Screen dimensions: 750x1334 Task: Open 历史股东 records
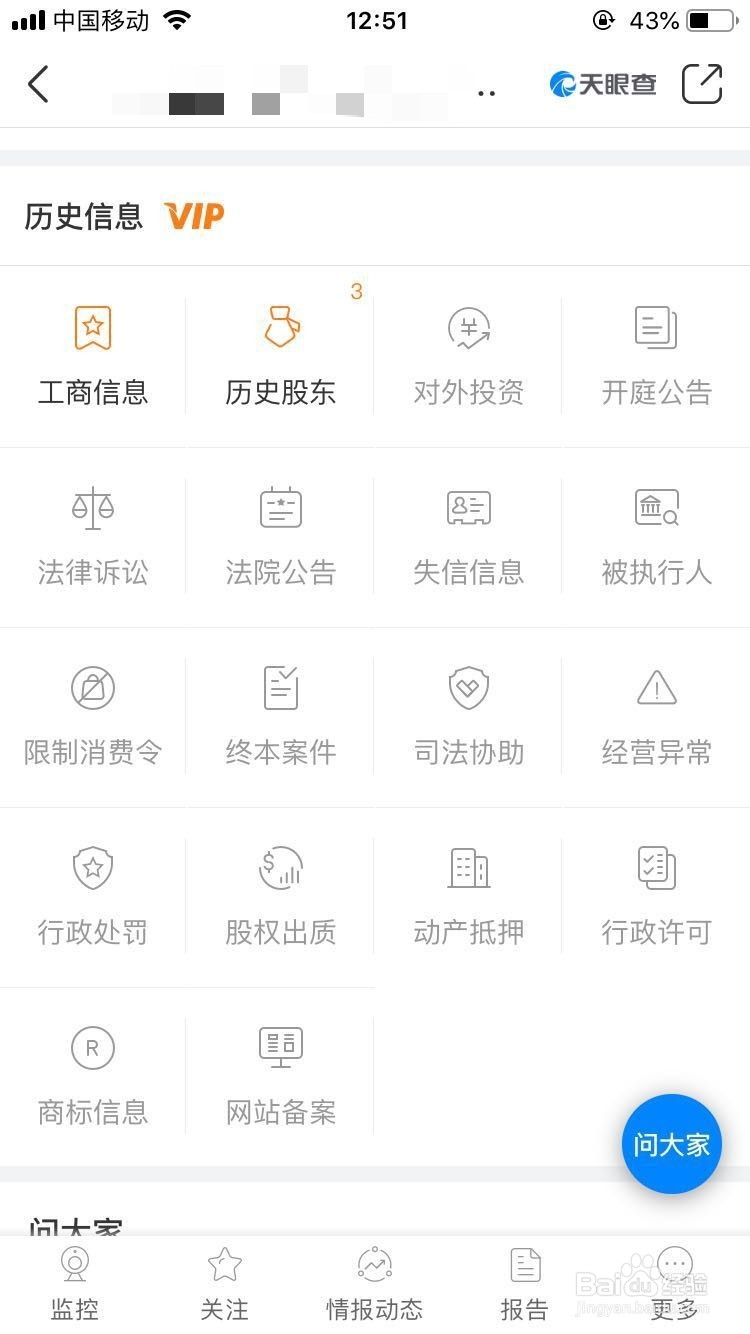pos(281,357)
